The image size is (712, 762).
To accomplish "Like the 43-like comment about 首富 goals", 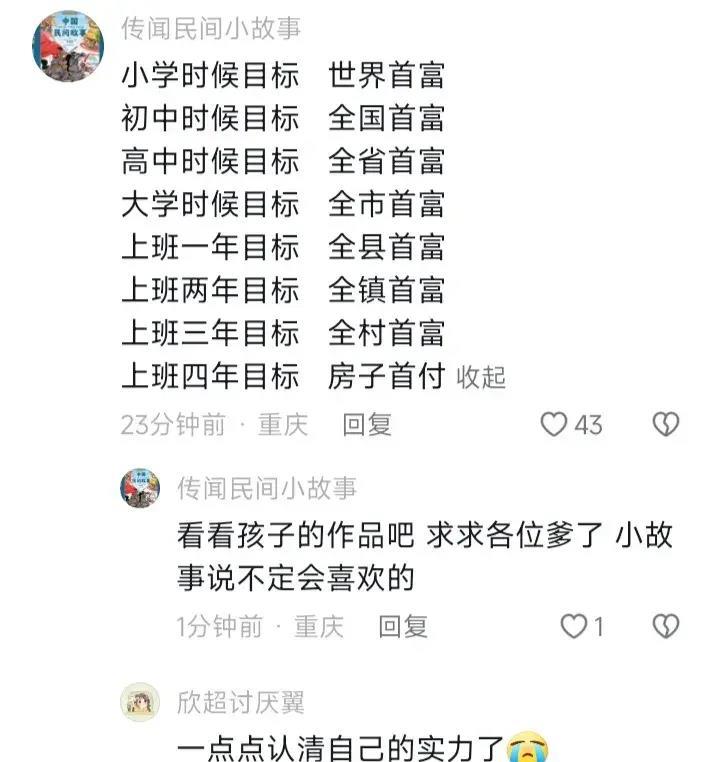I will coord(555,425).
